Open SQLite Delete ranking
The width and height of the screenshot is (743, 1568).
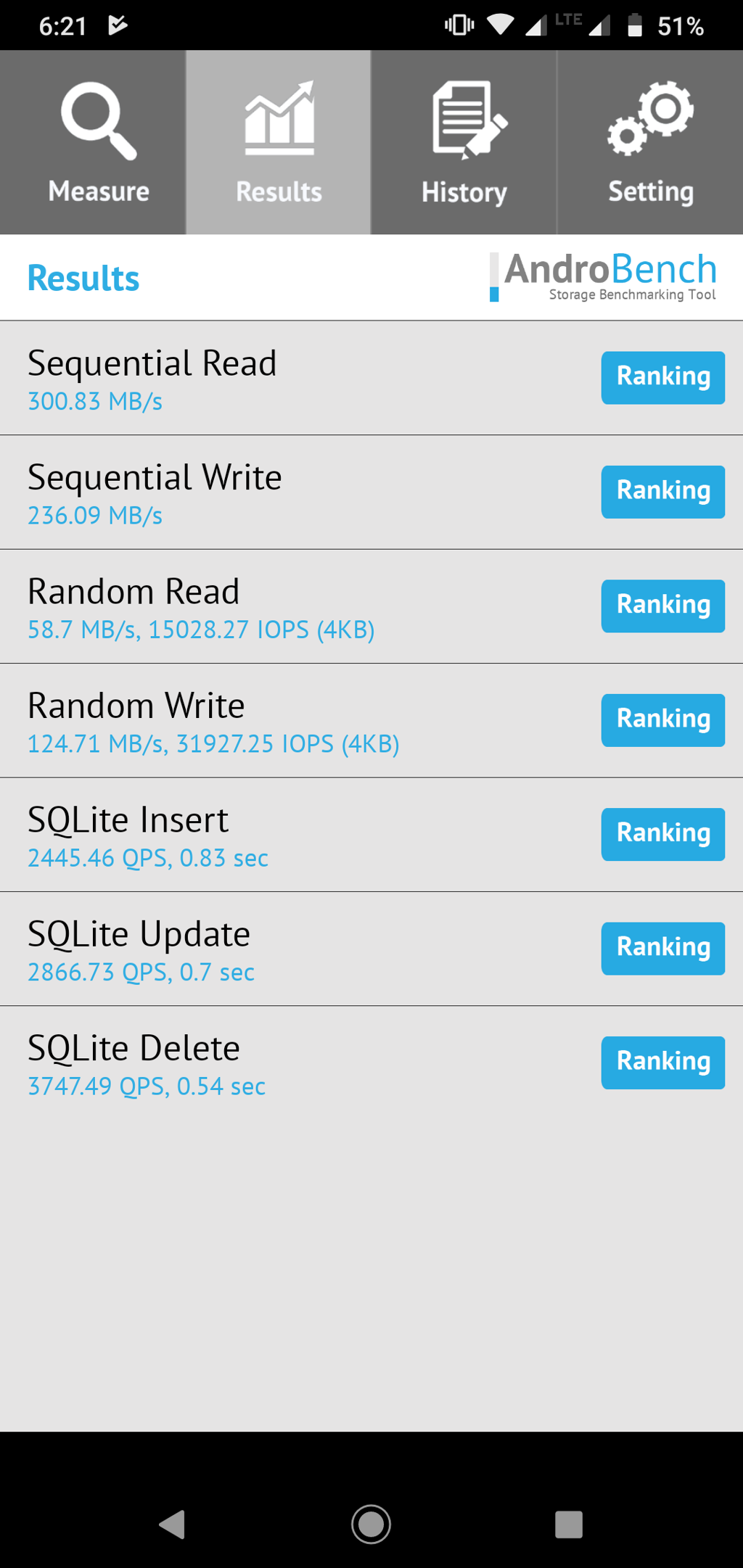pyautogui.click(x=662, y=1062)
